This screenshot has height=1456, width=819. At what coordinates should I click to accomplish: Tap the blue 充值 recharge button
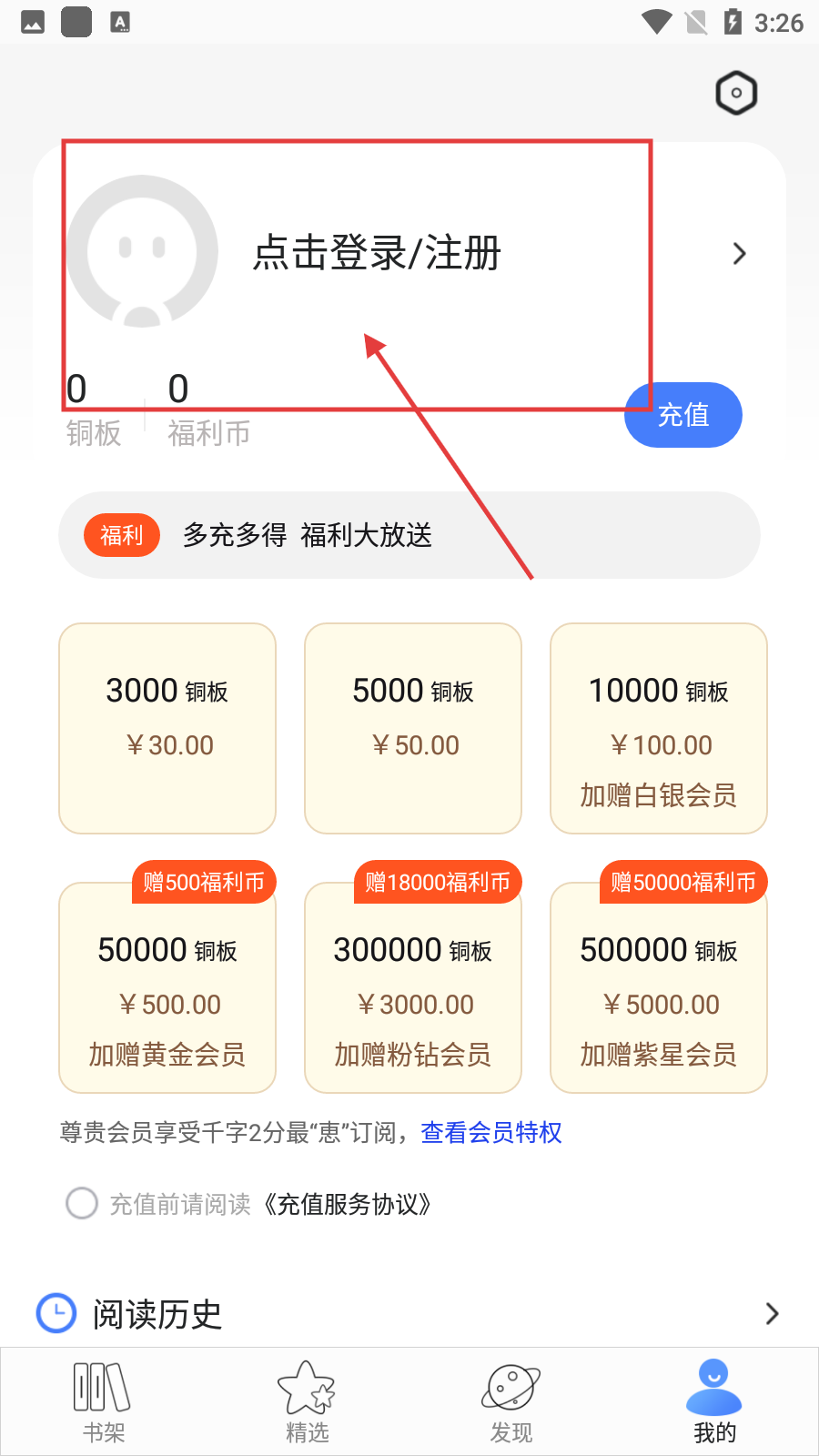pyautogui.click(x=683, y=415)
